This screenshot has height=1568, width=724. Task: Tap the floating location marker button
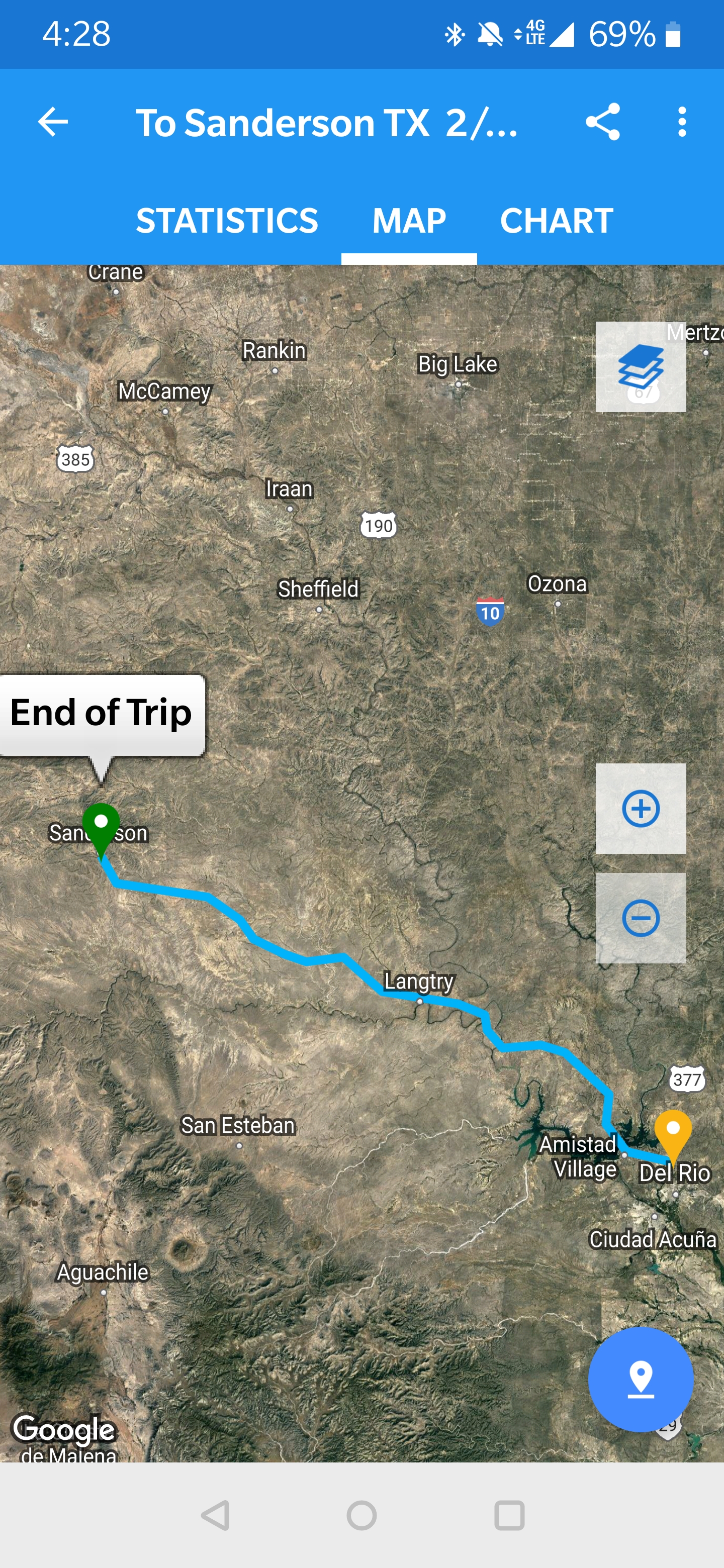pos(641,1379)
